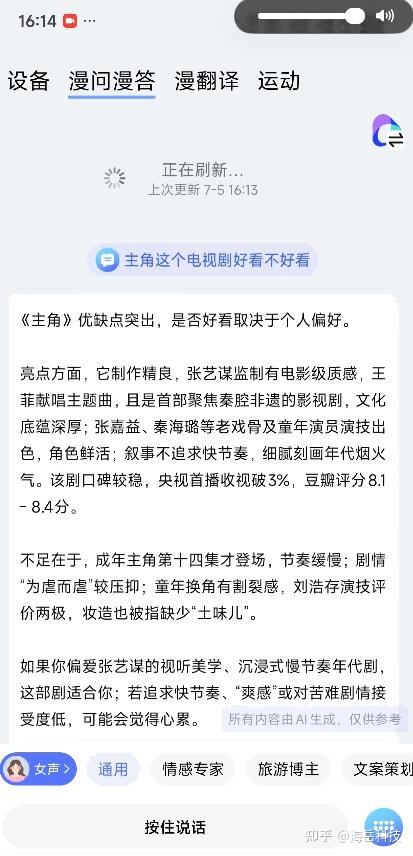Switch to keyboard input mode

click(x=384, y=827)
